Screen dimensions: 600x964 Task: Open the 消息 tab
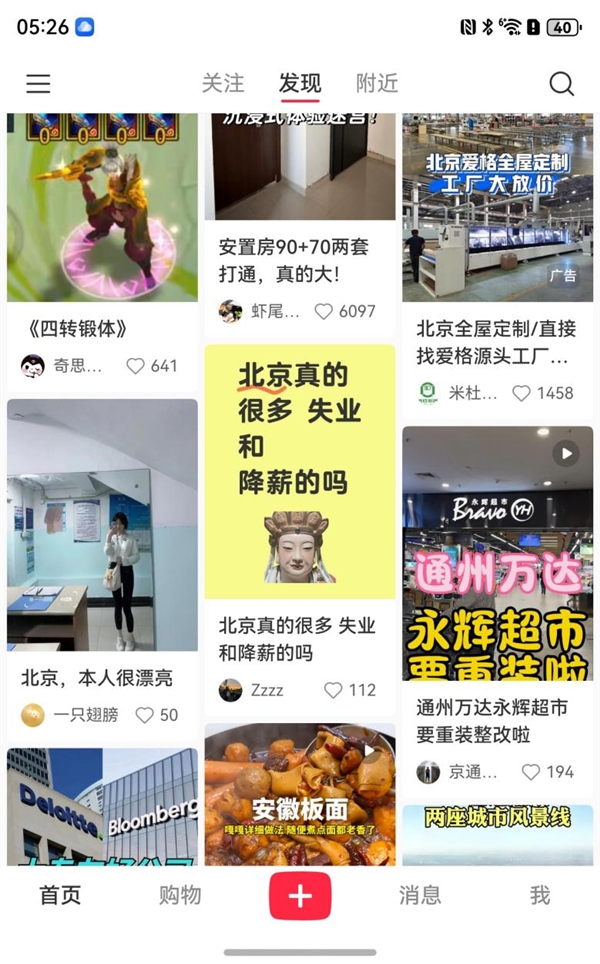(420, 895)
